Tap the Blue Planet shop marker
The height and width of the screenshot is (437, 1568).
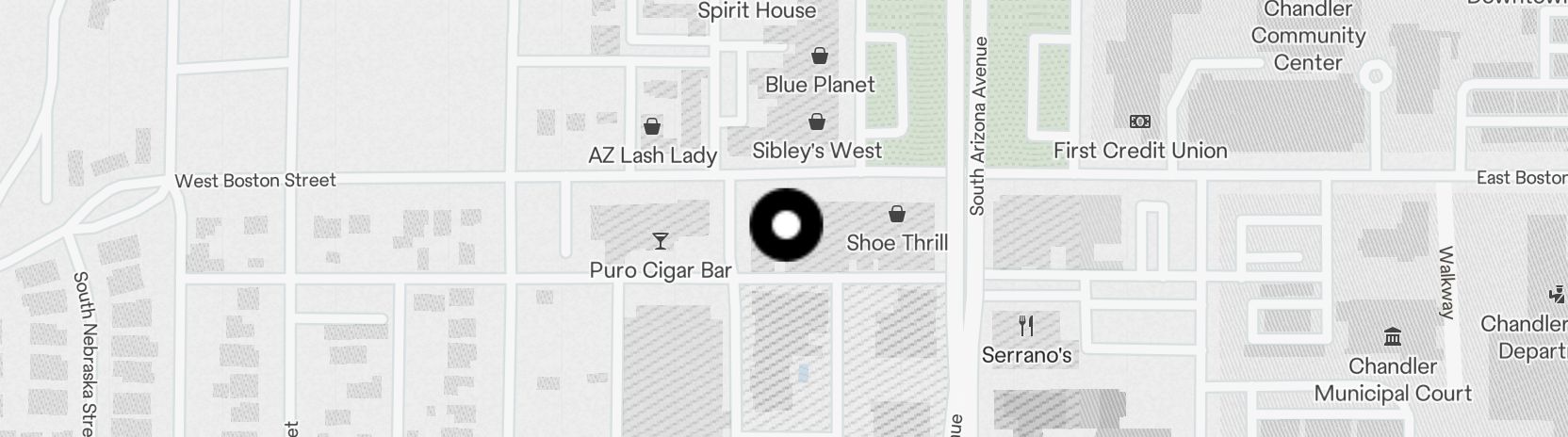[820, 57]
